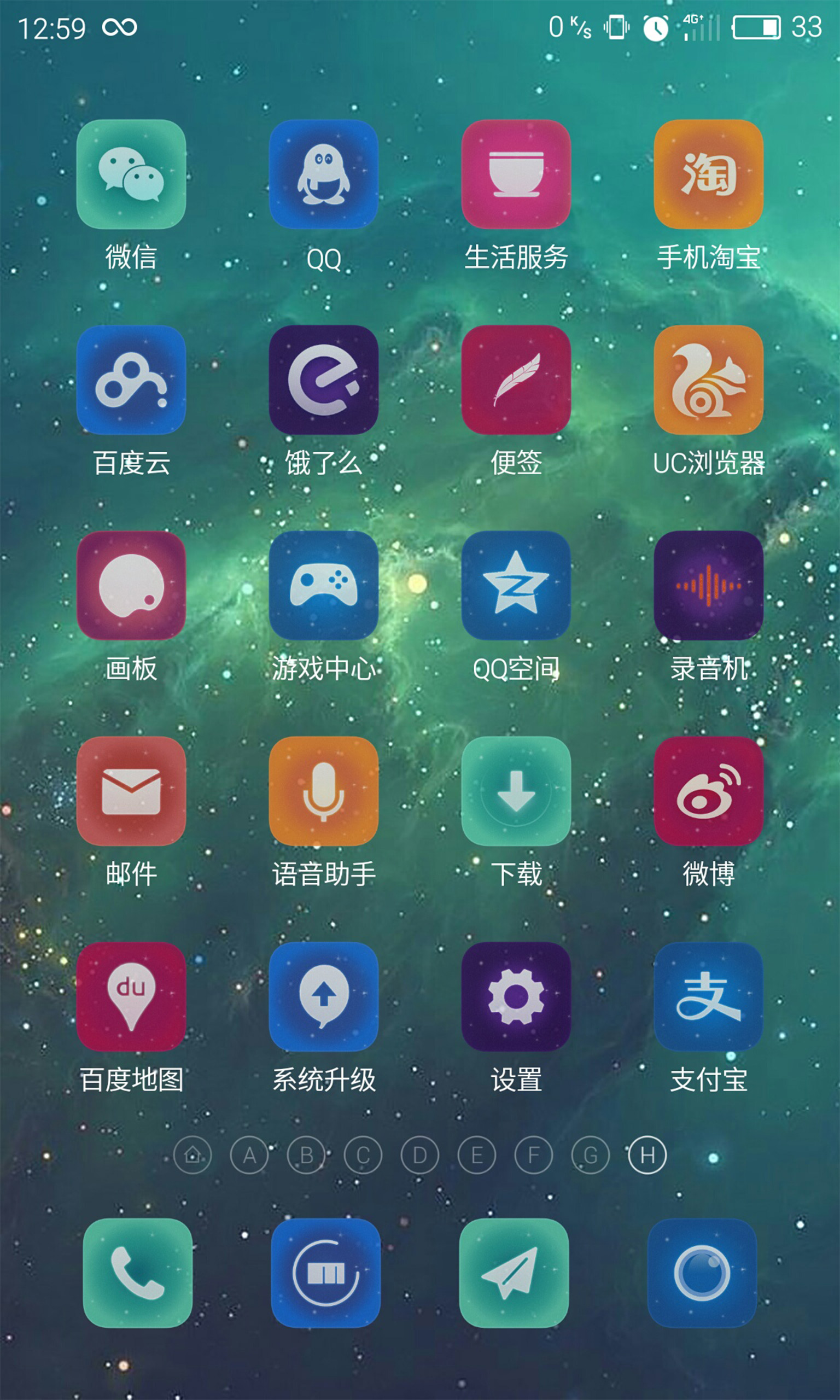
Task: Open the camera in the dock
Action: pyautogui.click(x=702, y=1273)
